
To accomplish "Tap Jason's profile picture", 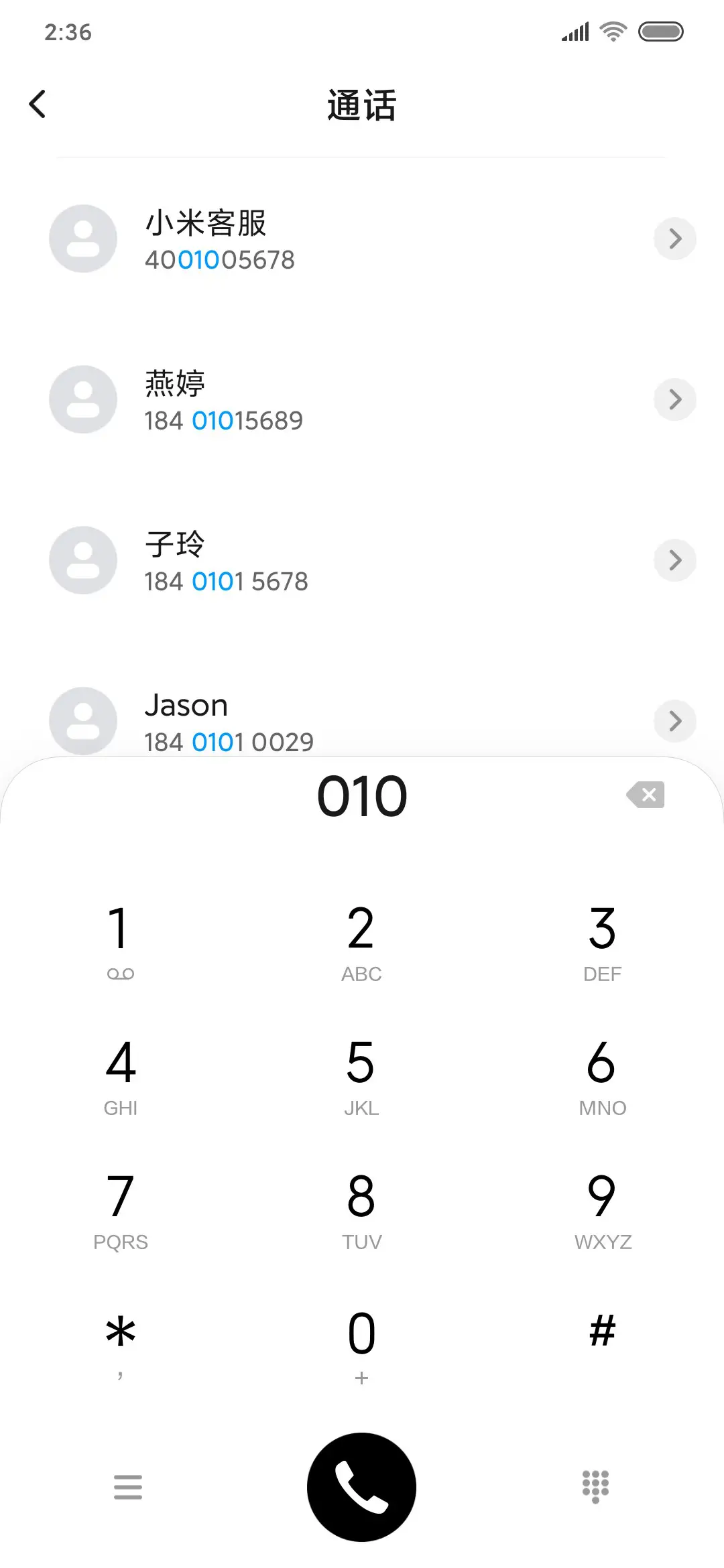I will [82, 721].
